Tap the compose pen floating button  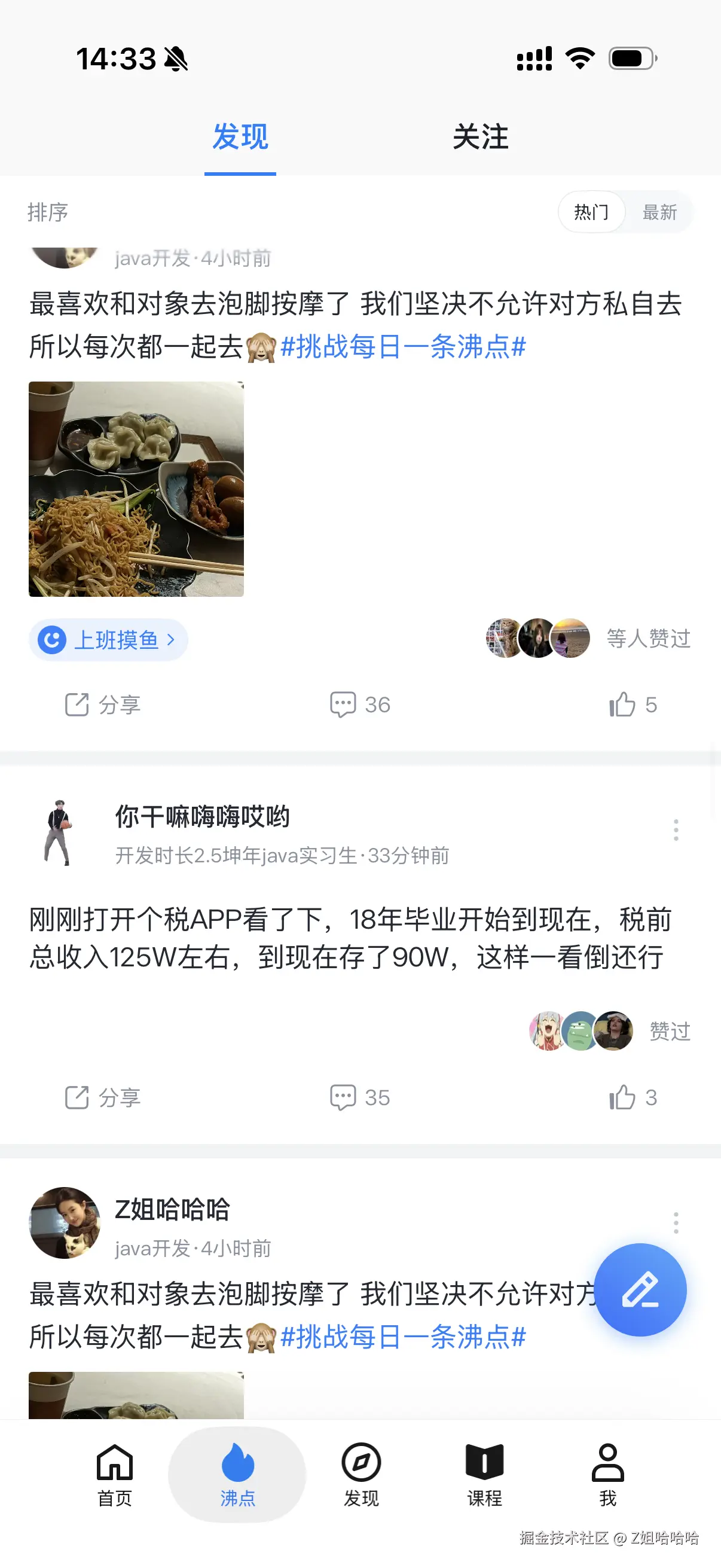click(x=641, y=1291)
